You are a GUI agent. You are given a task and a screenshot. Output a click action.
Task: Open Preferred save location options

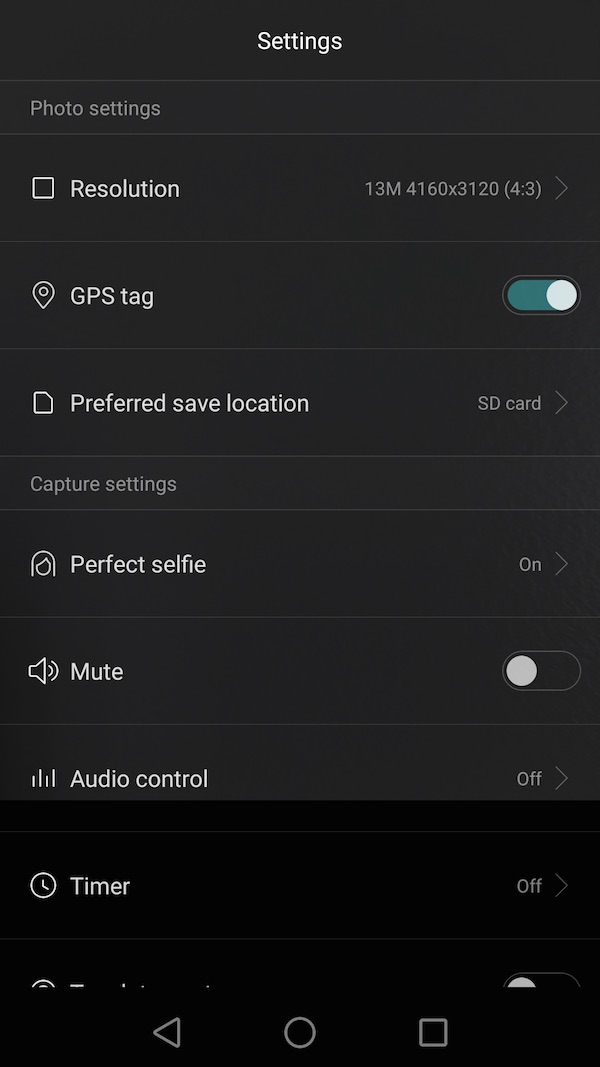(x=300, y=403)
